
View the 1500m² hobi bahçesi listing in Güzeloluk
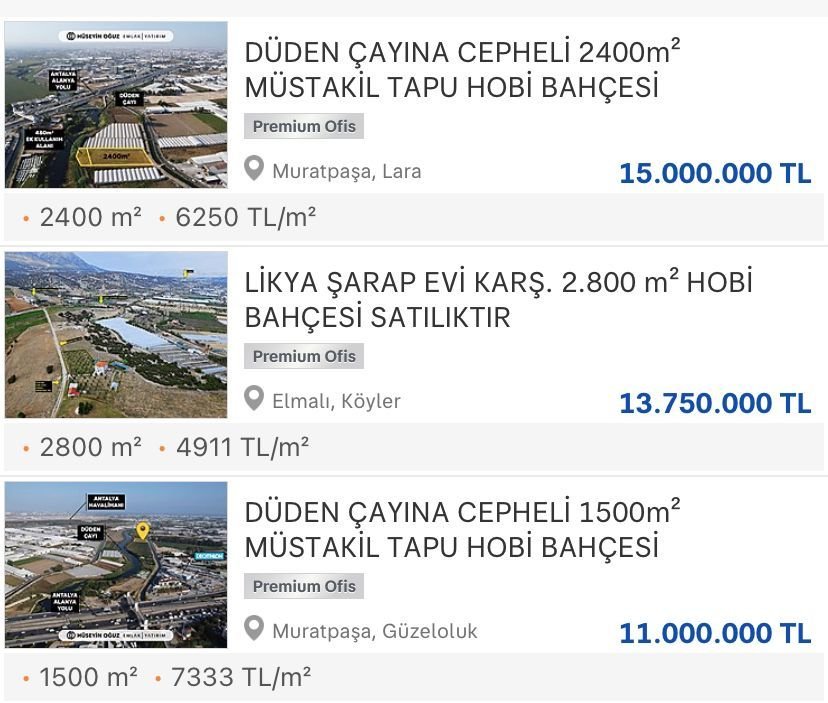coord(462,530)
